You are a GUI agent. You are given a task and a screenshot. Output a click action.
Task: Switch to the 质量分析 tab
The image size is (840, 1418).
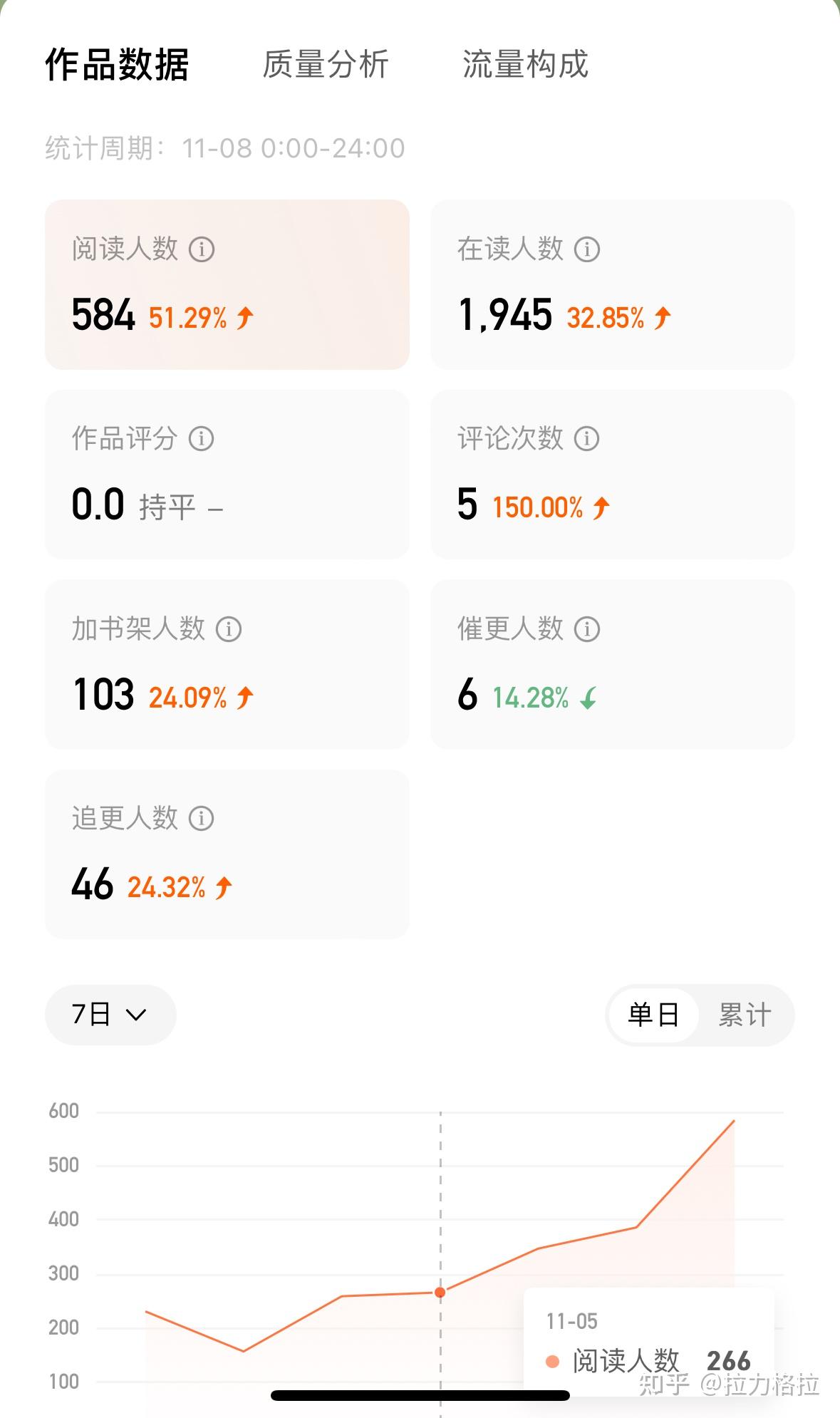point(326,64)
